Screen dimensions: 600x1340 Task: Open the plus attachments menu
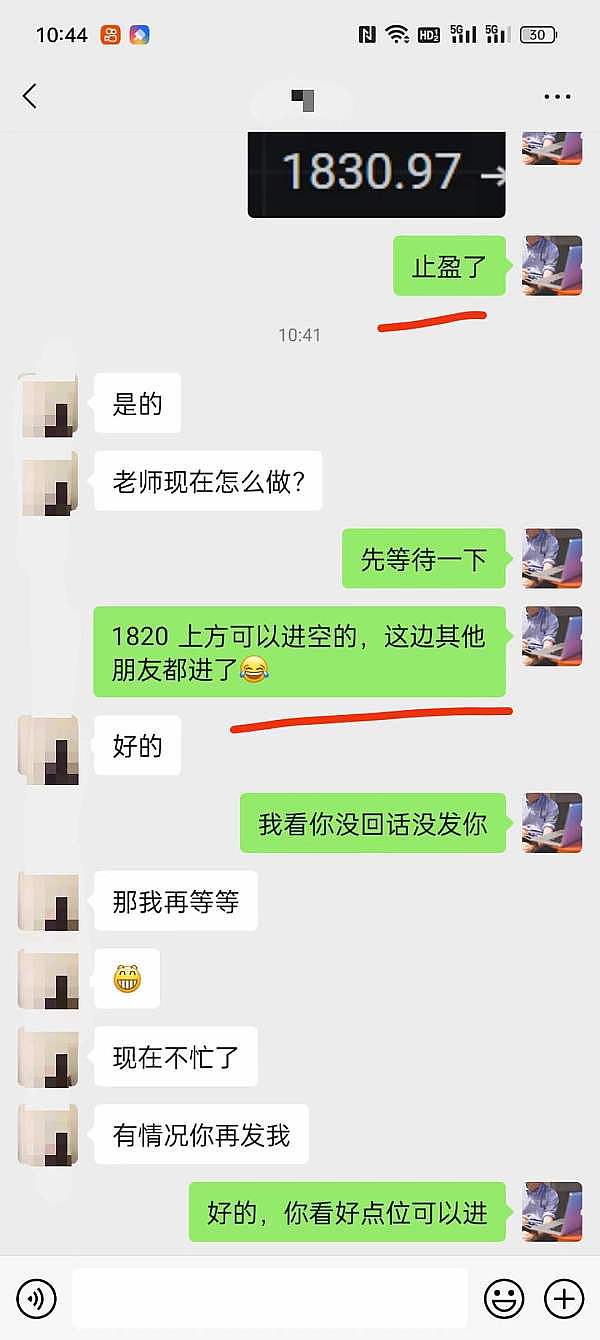[563, 1299]
